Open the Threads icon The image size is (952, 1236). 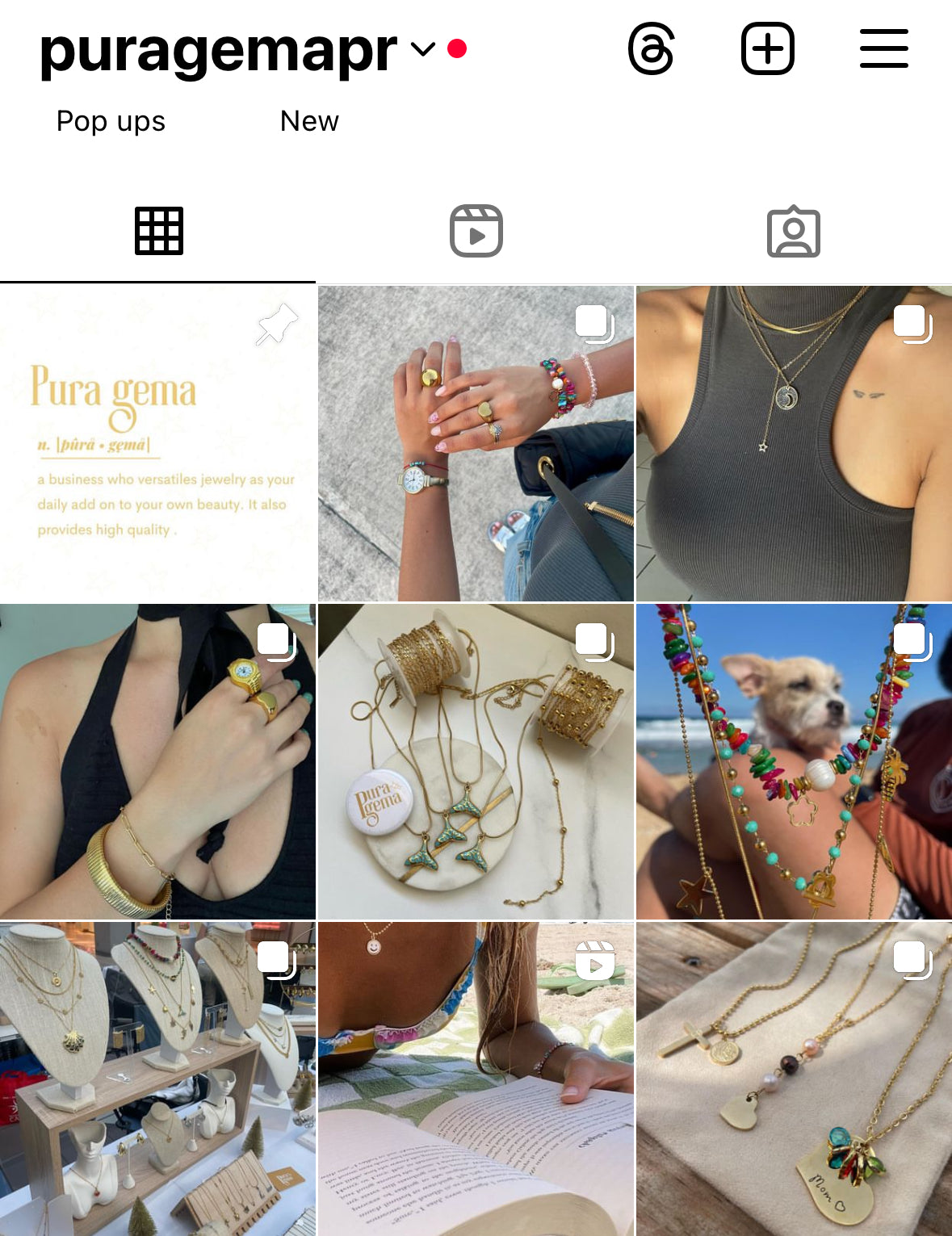click(x=651, y=49)
